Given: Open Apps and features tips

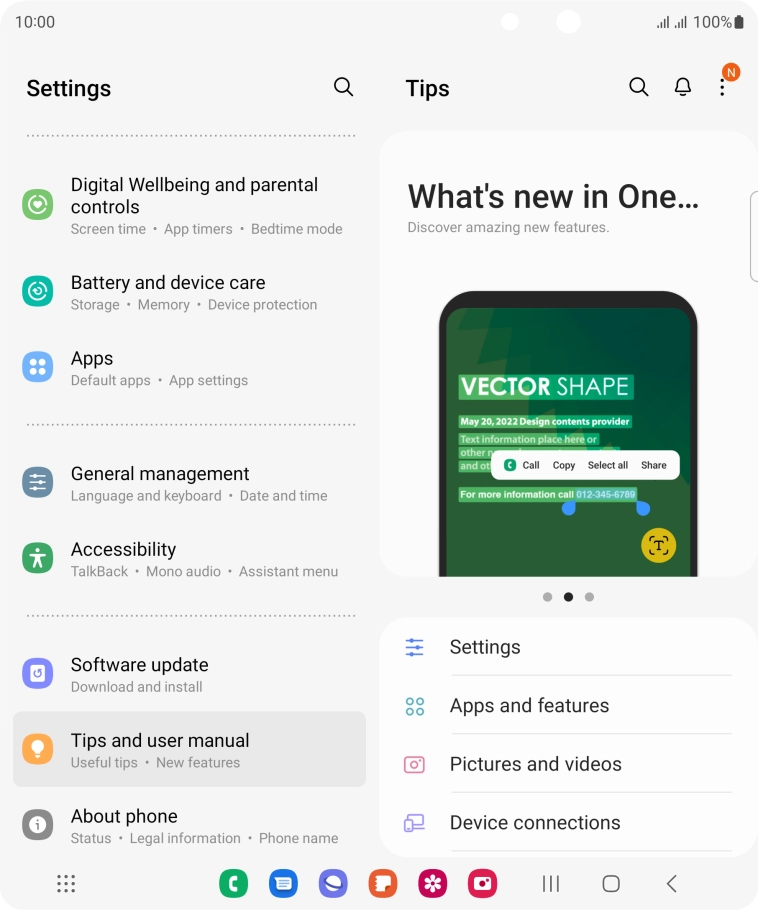Looking at the screenshot, I should point(567,705).
